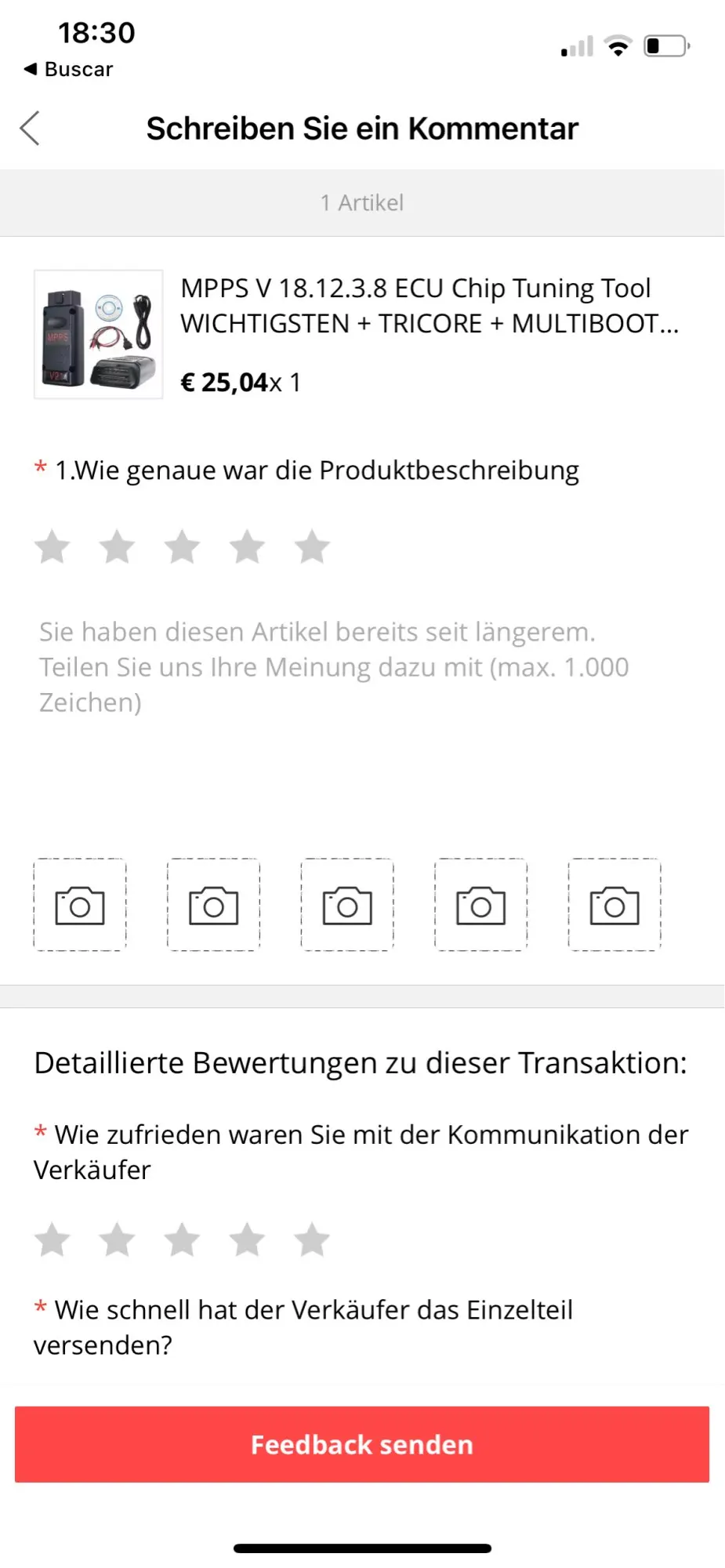Rate seller communication four stars
This screenshot has height=1568, width=725.
(247, 1240)
